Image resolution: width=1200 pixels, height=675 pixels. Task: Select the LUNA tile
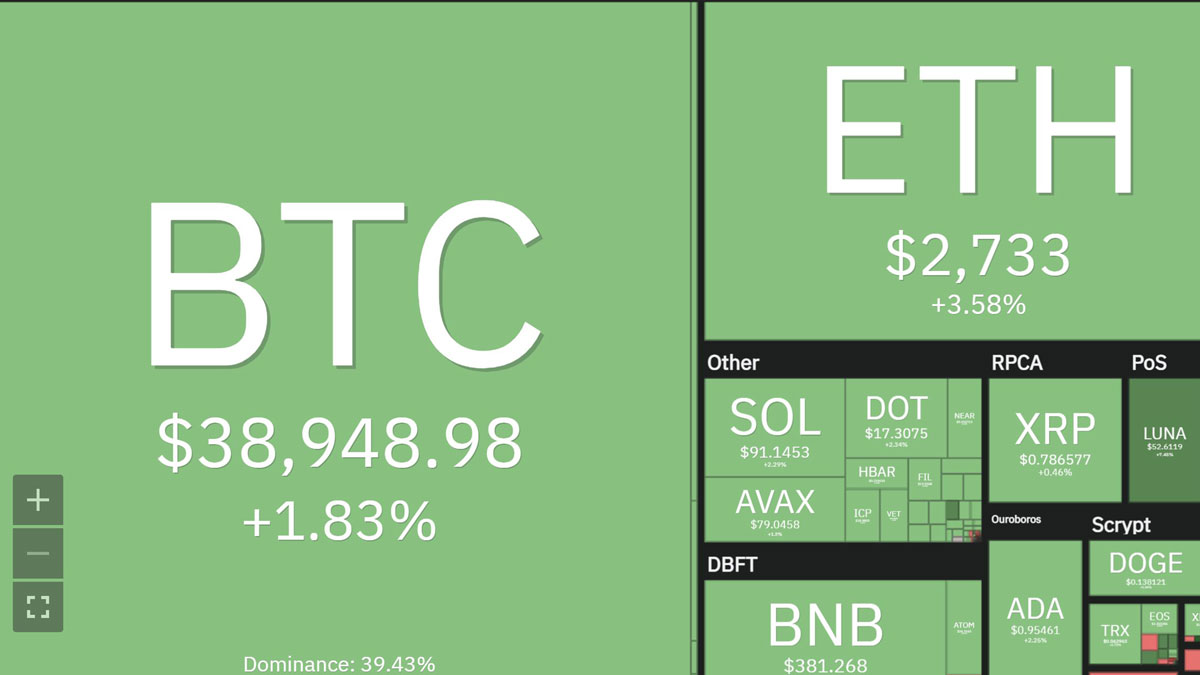(1163, 440)
